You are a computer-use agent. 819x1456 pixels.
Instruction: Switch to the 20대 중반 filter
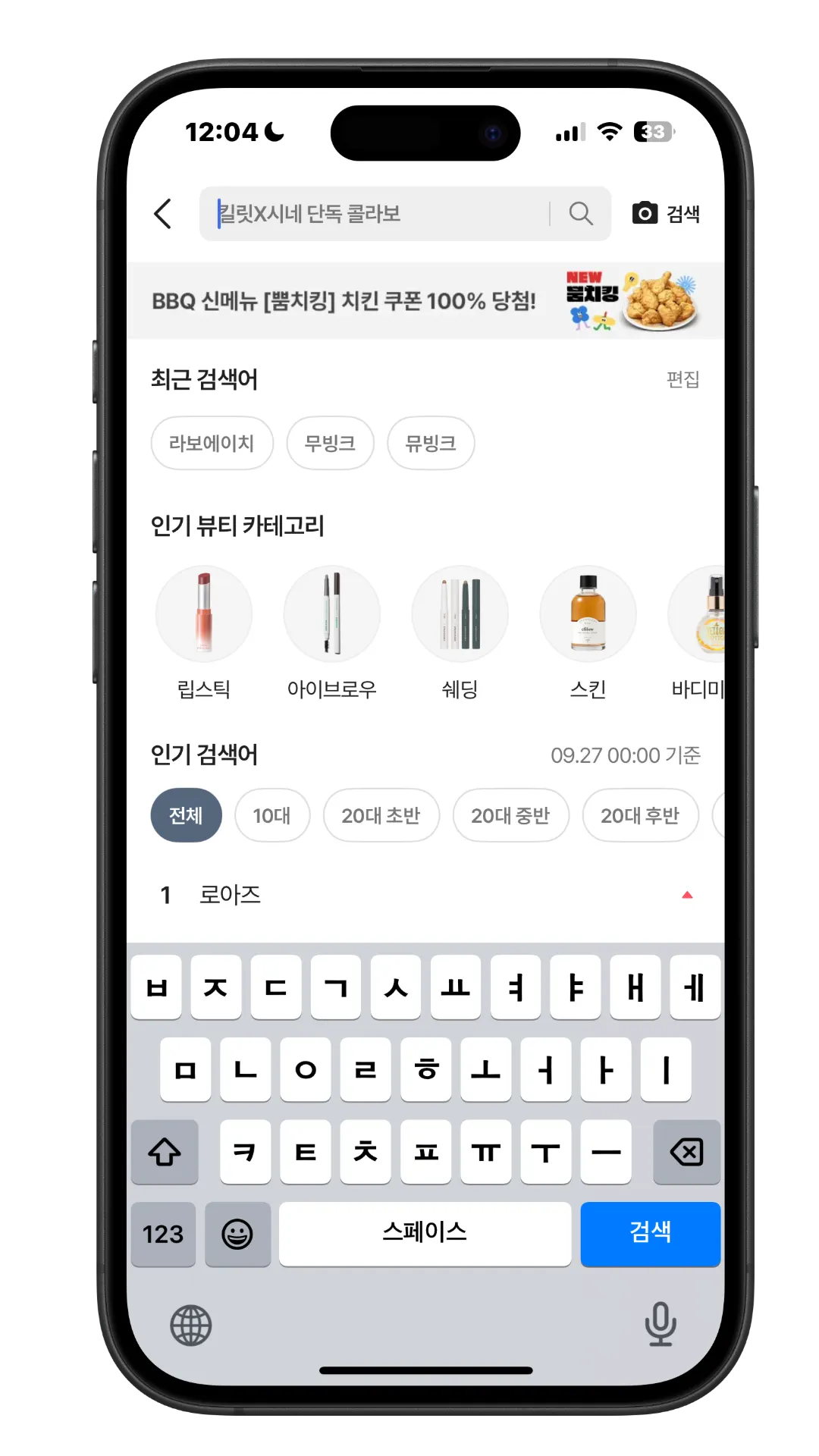(x=510, y=815)
